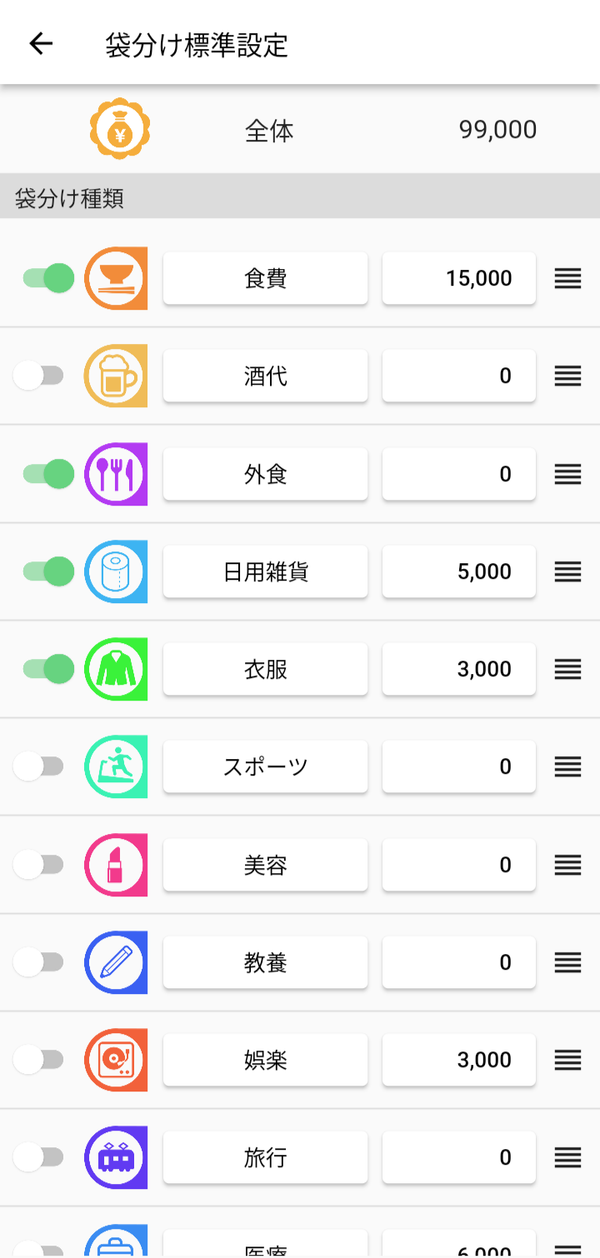Viewport: 600px width, 1258px height.
Task: Edit the 衣服 name field
Action: 265,669
